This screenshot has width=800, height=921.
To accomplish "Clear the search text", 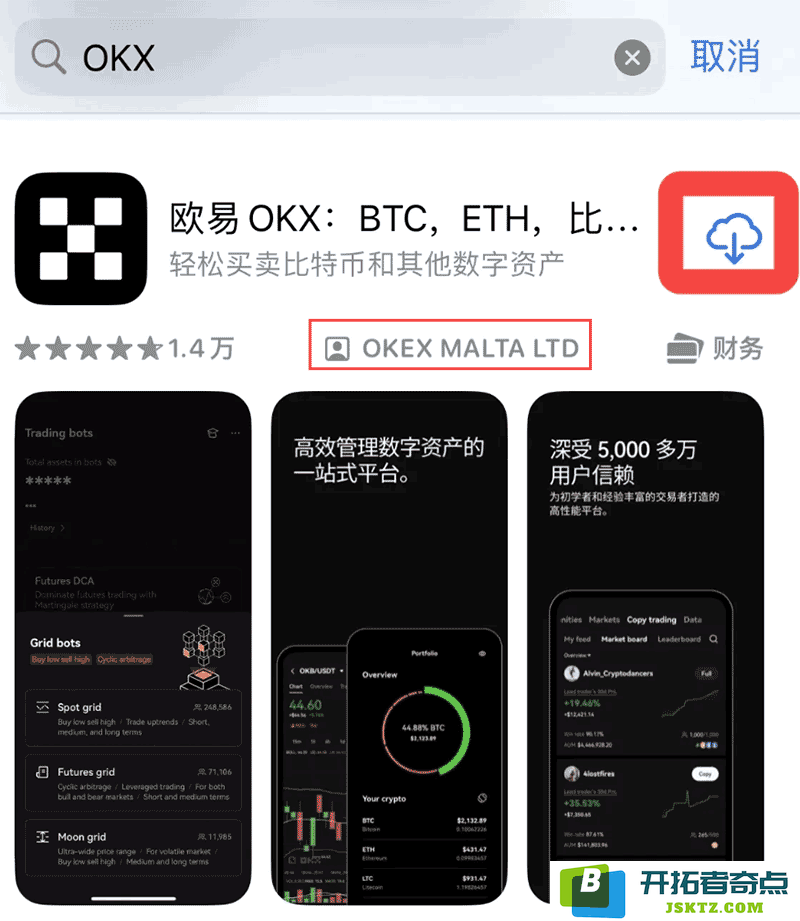I will (x=631, y=58).
